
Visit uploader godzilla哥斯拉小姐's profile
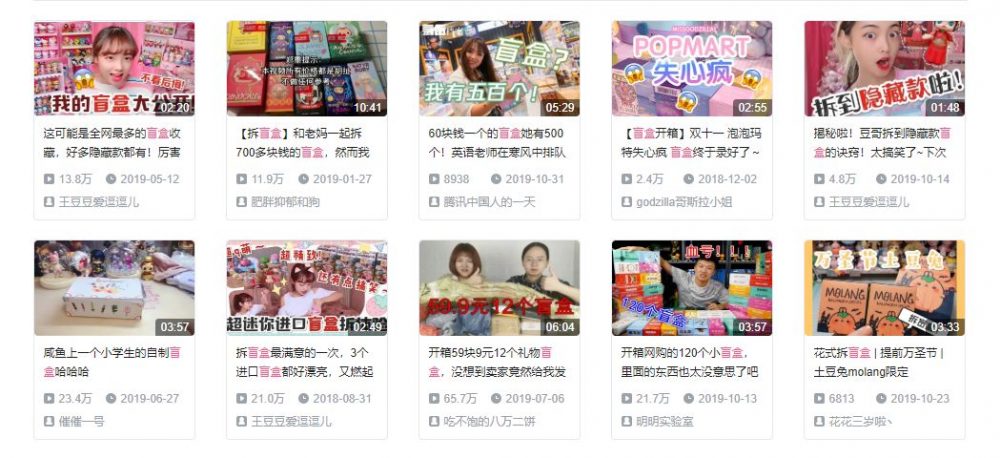pos(684,201)
